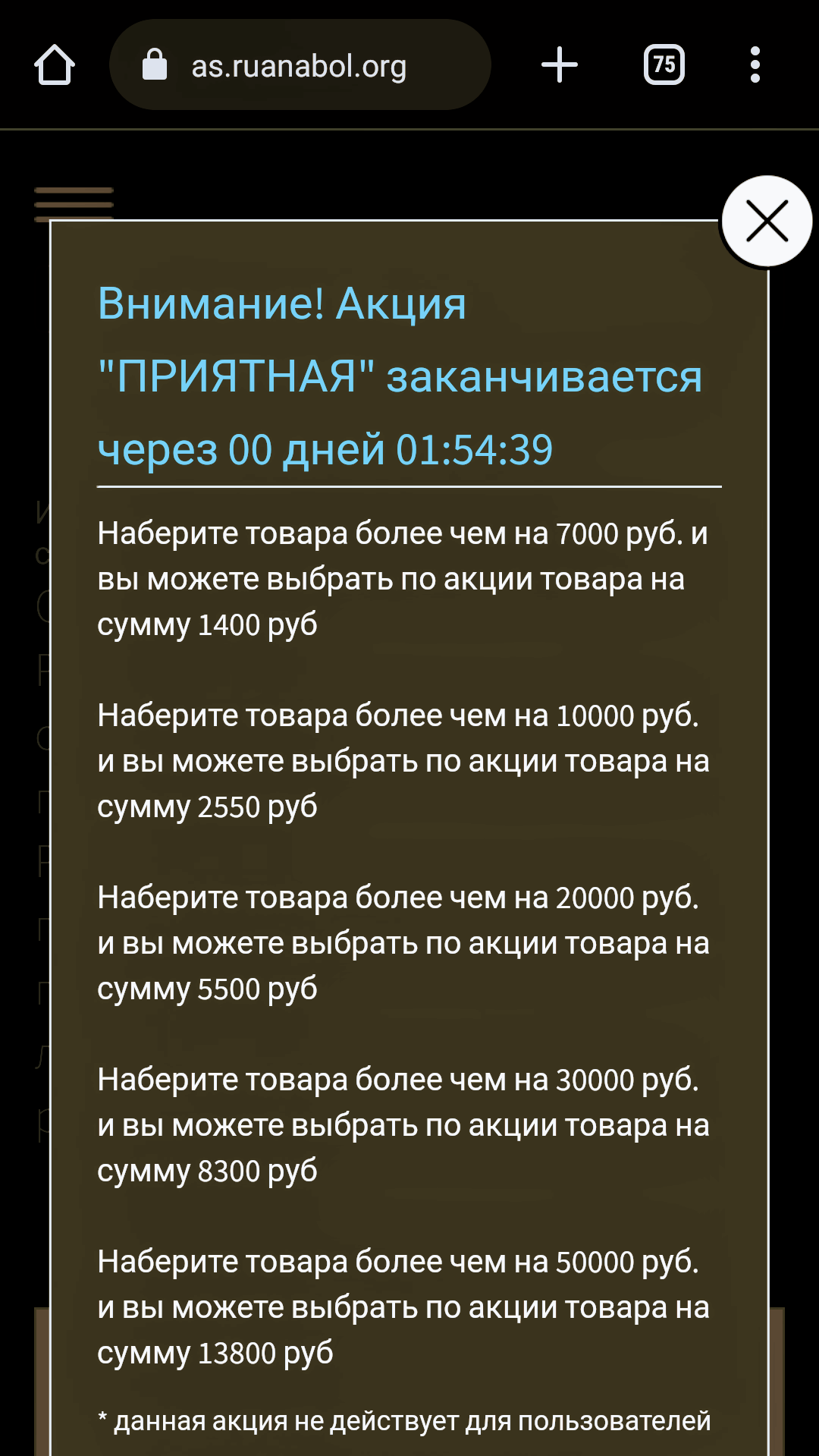The width and height of the screenshot is (819, 1456).
Task: Open the tab switcher showing 75 tabs
Action: tap(664, 65)
